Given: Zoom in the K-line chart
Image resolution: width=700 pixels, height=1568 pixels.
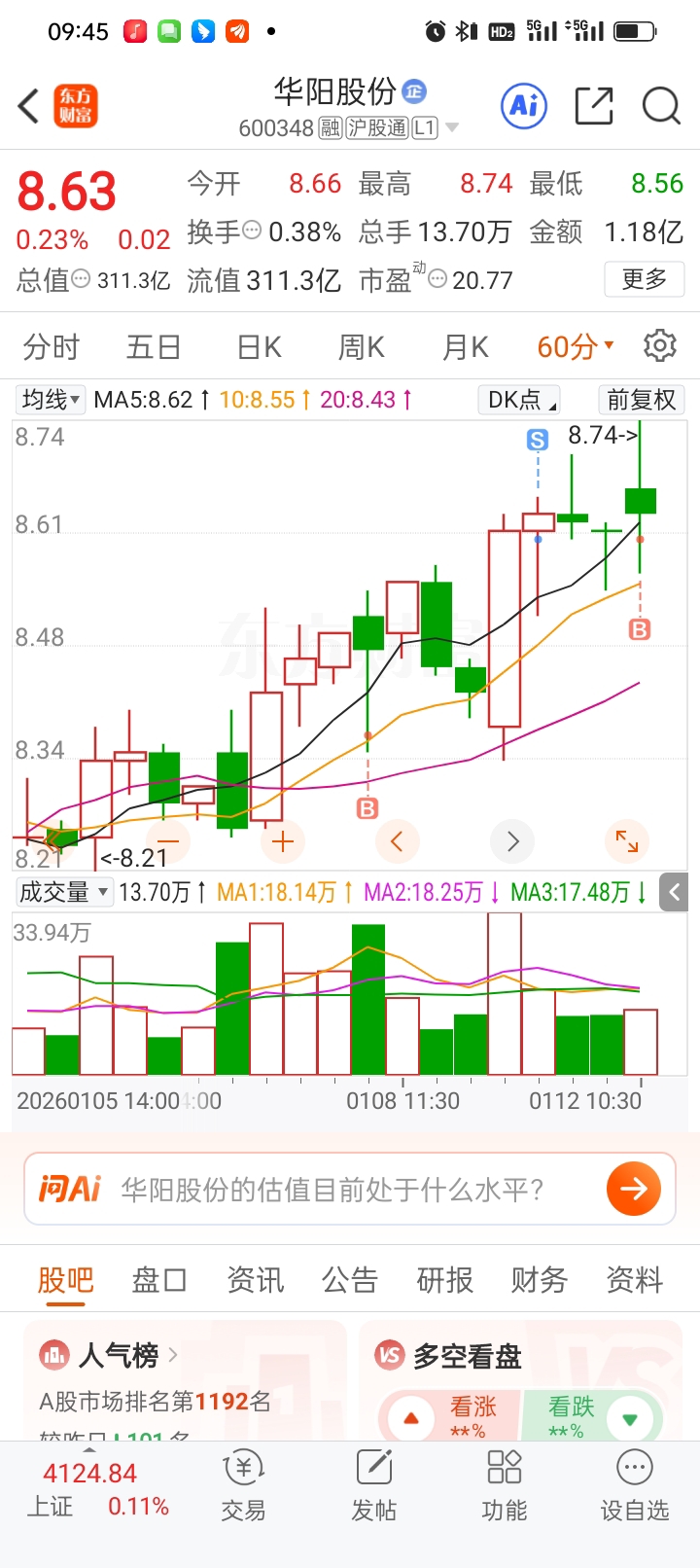Looking at the screenshot, I should pyautogui.click(x=283, y=841).
